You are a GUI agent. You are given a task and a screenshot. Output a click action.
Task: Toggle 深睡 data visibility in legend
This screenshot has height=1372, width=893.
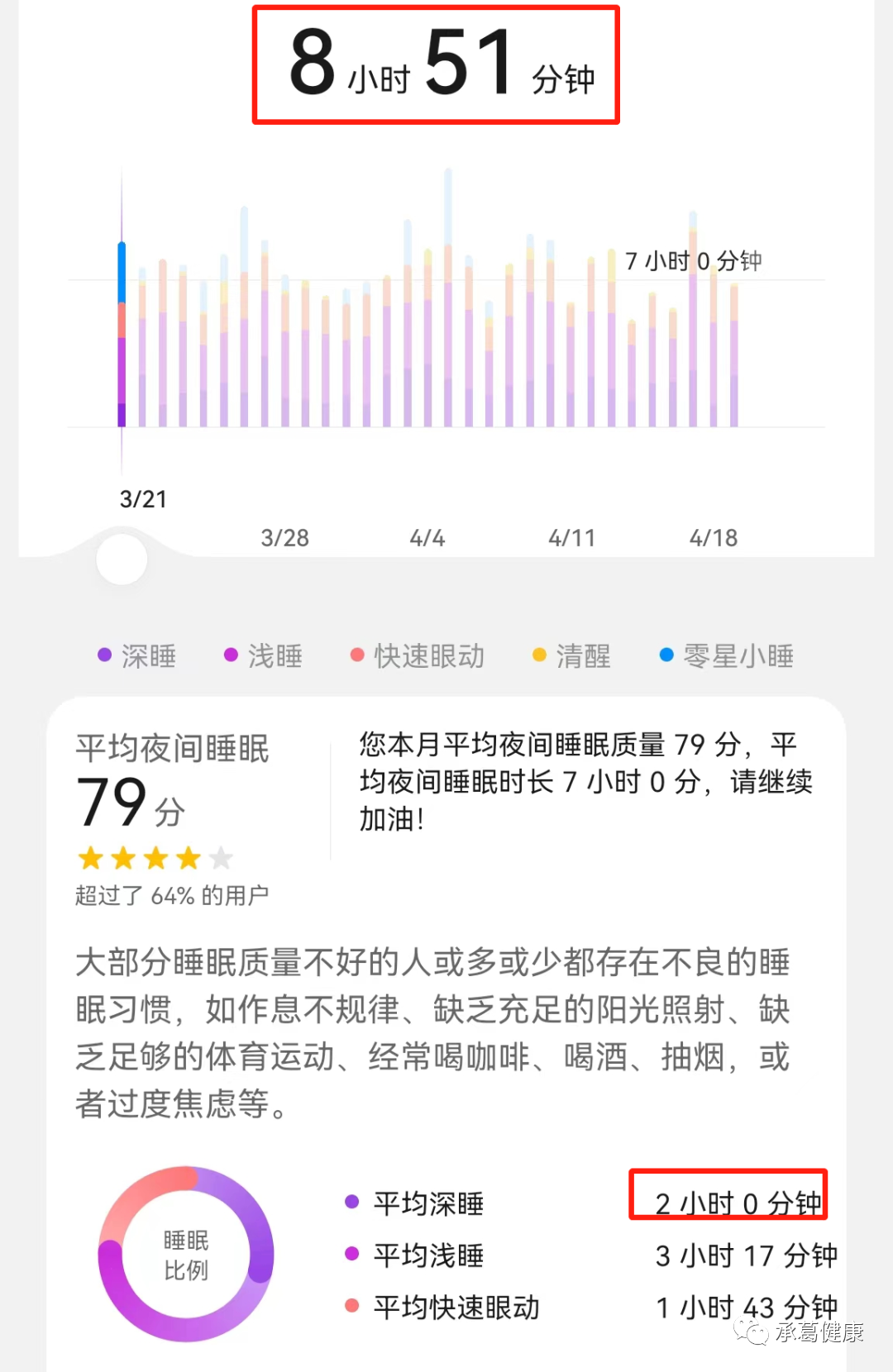tap(104, 655)
